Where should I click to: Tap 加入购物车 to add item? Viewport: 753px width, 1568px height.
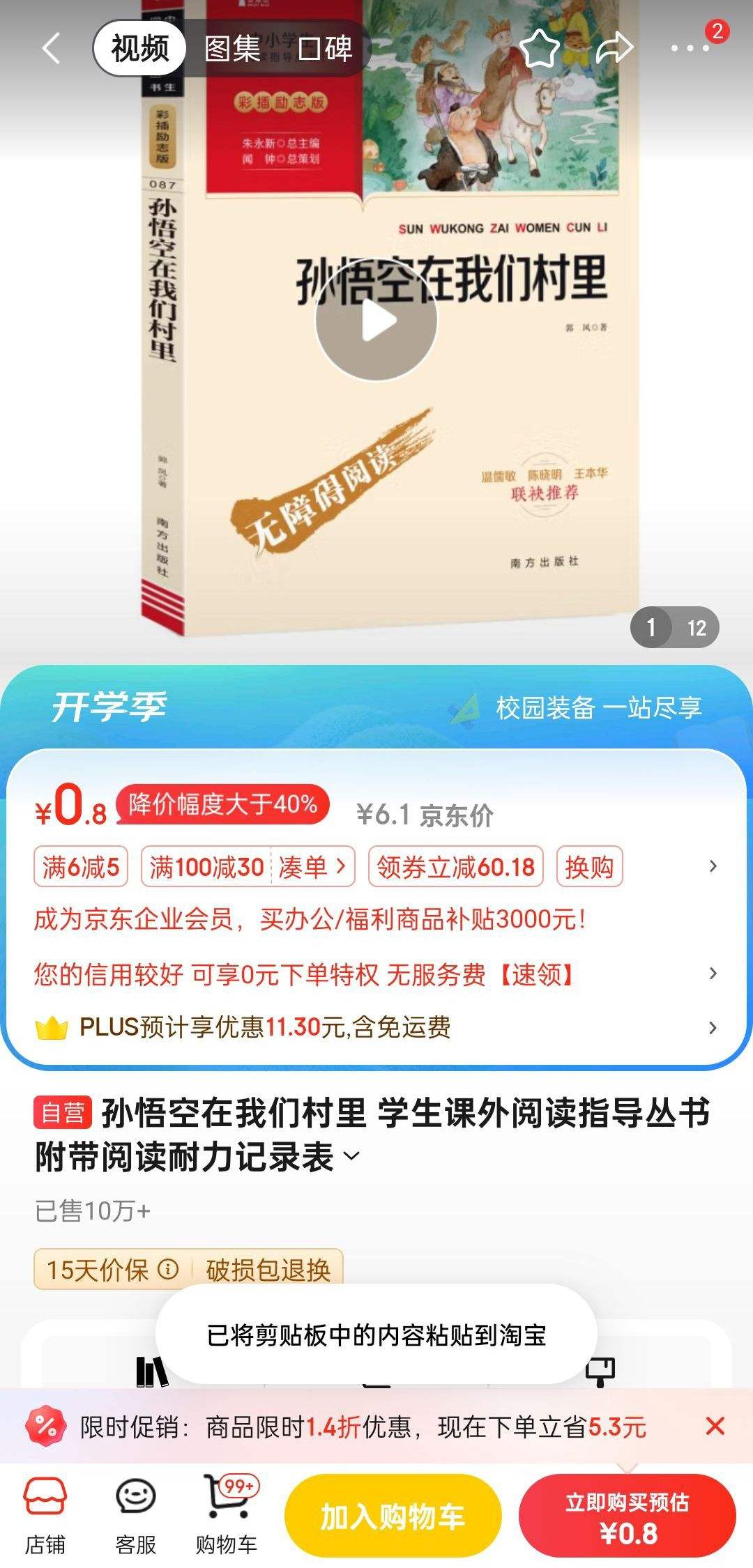point(393,1516)
